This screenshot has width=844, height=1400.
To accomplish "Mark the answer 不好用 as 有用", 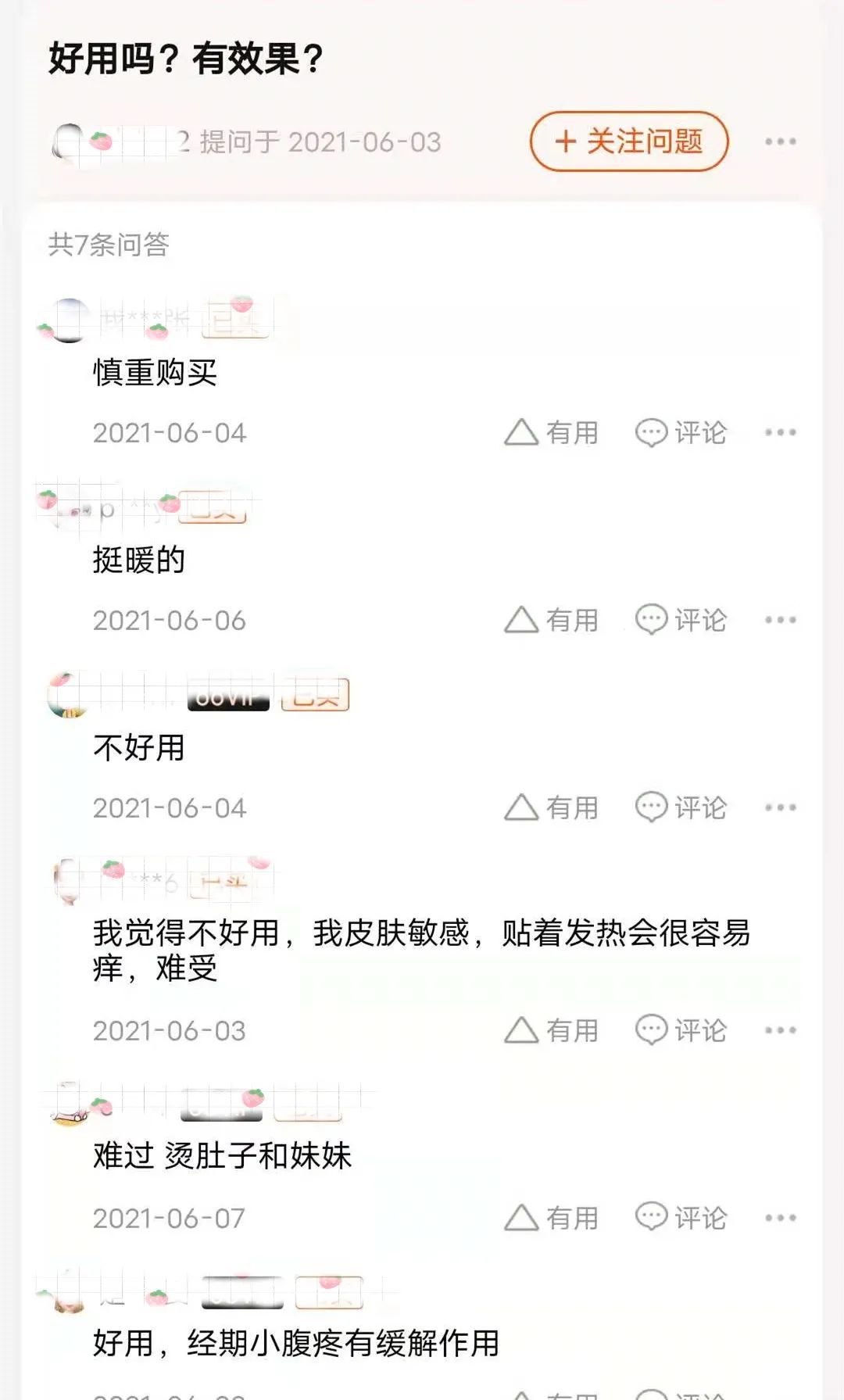I will 552,807.
